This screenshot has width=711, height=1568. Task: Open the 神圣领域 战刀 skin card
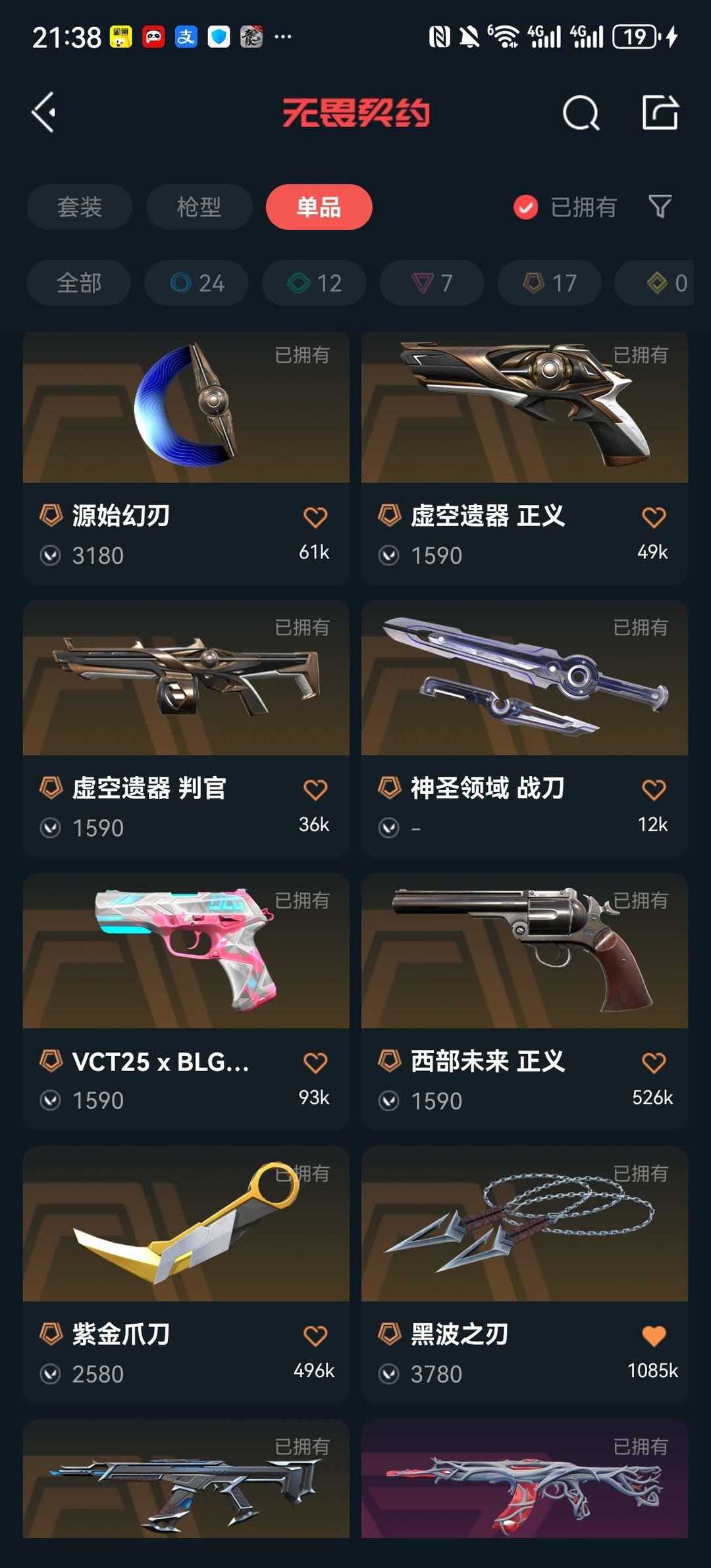coord(525,728)
